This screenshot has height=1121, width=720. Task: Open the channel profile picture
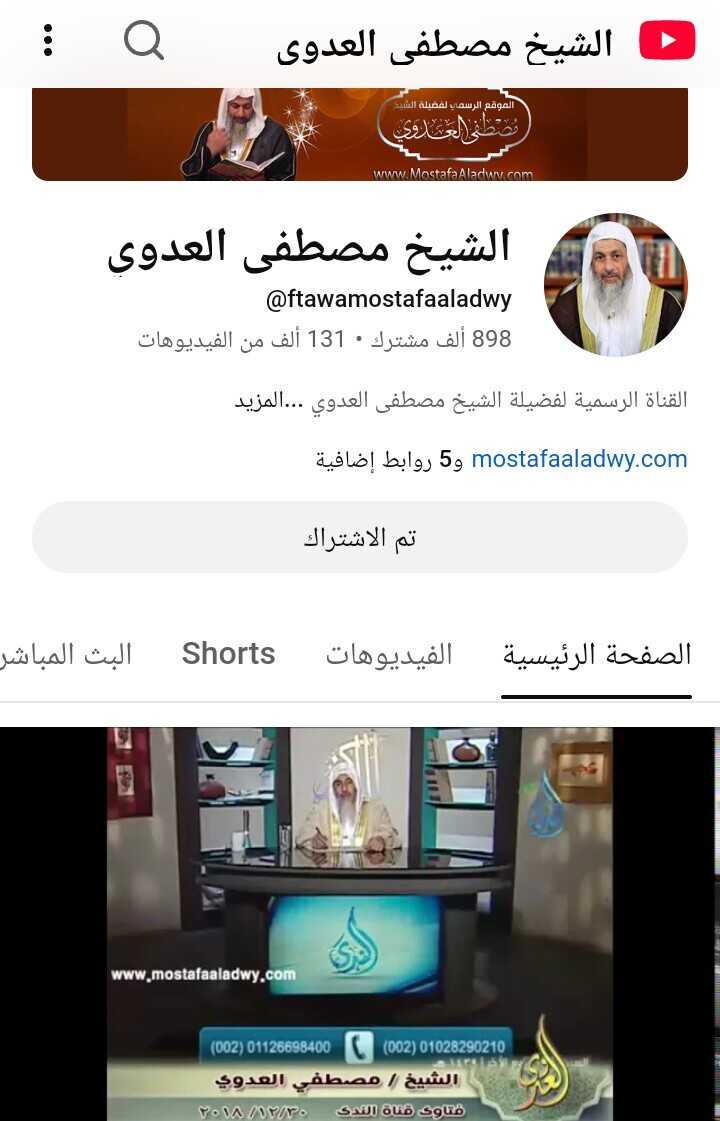pos(616,285)
